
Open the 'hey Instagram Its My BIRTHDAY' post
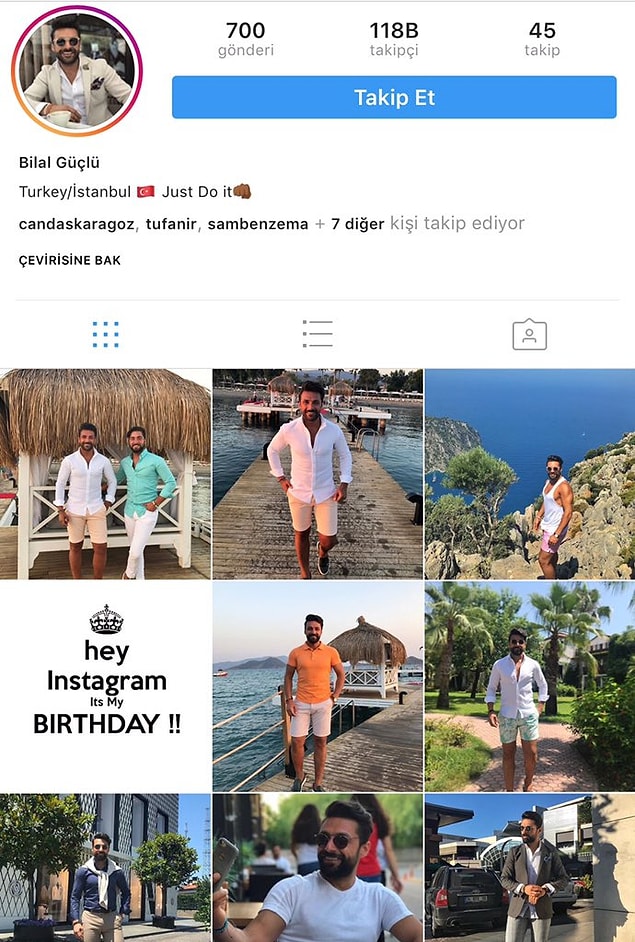(x=105, y=687)
